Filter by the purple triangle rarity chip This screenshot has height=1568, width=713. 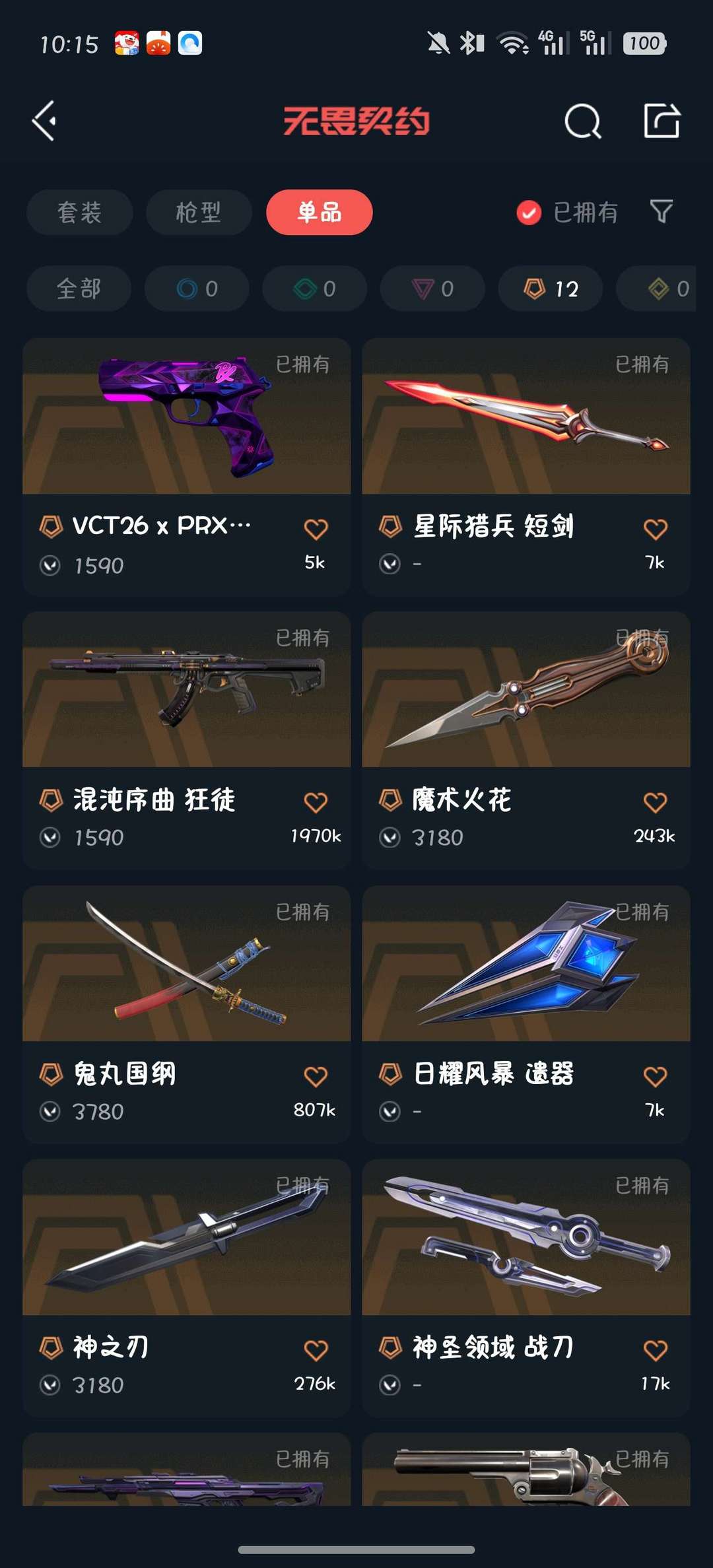tap(432, 289)
